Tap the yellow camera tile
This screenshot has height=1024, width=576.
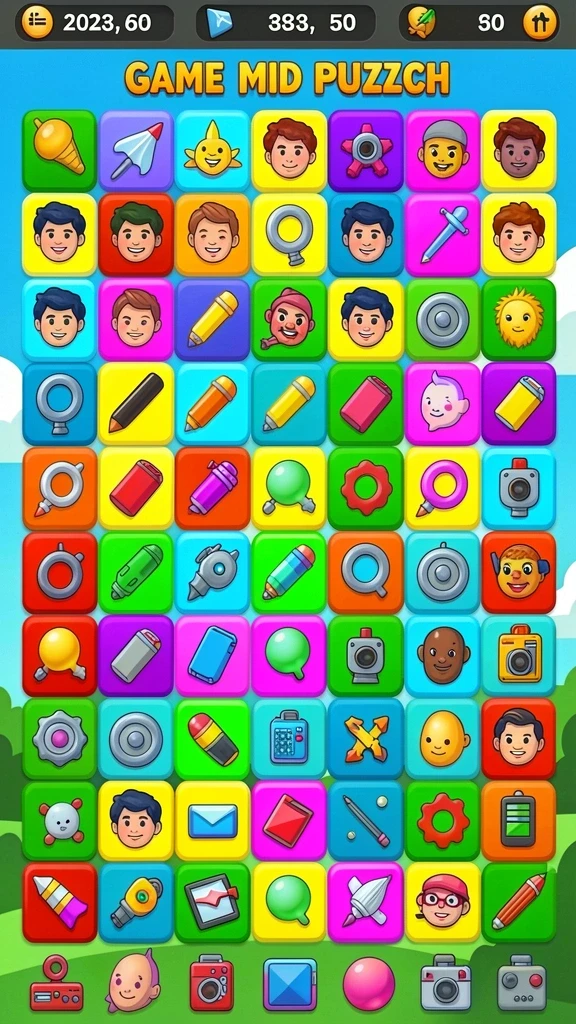pyautogui.click(x=519, y=655)
